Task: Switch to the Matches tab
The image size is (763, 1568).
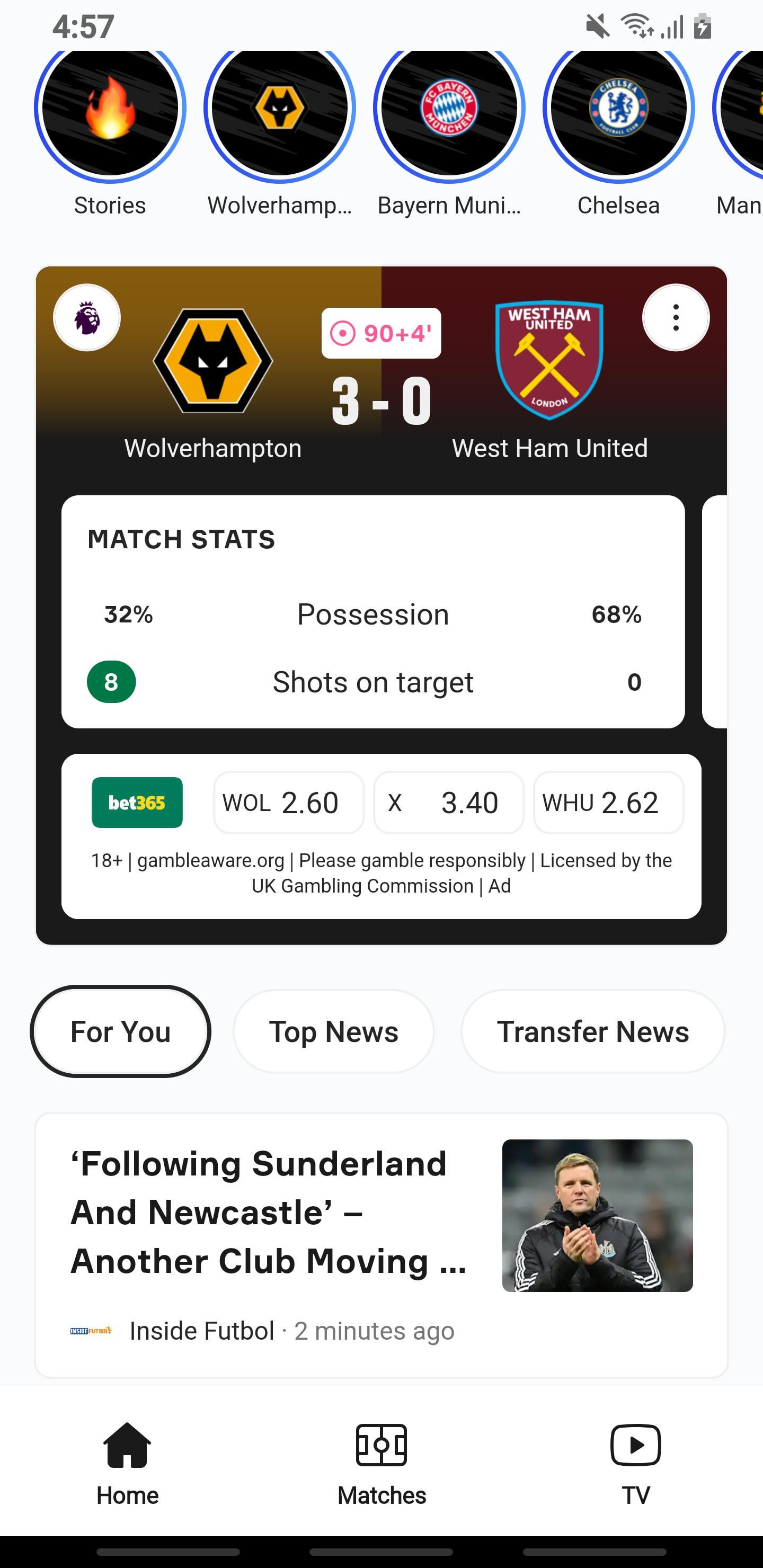Action: click(382, 1463)
